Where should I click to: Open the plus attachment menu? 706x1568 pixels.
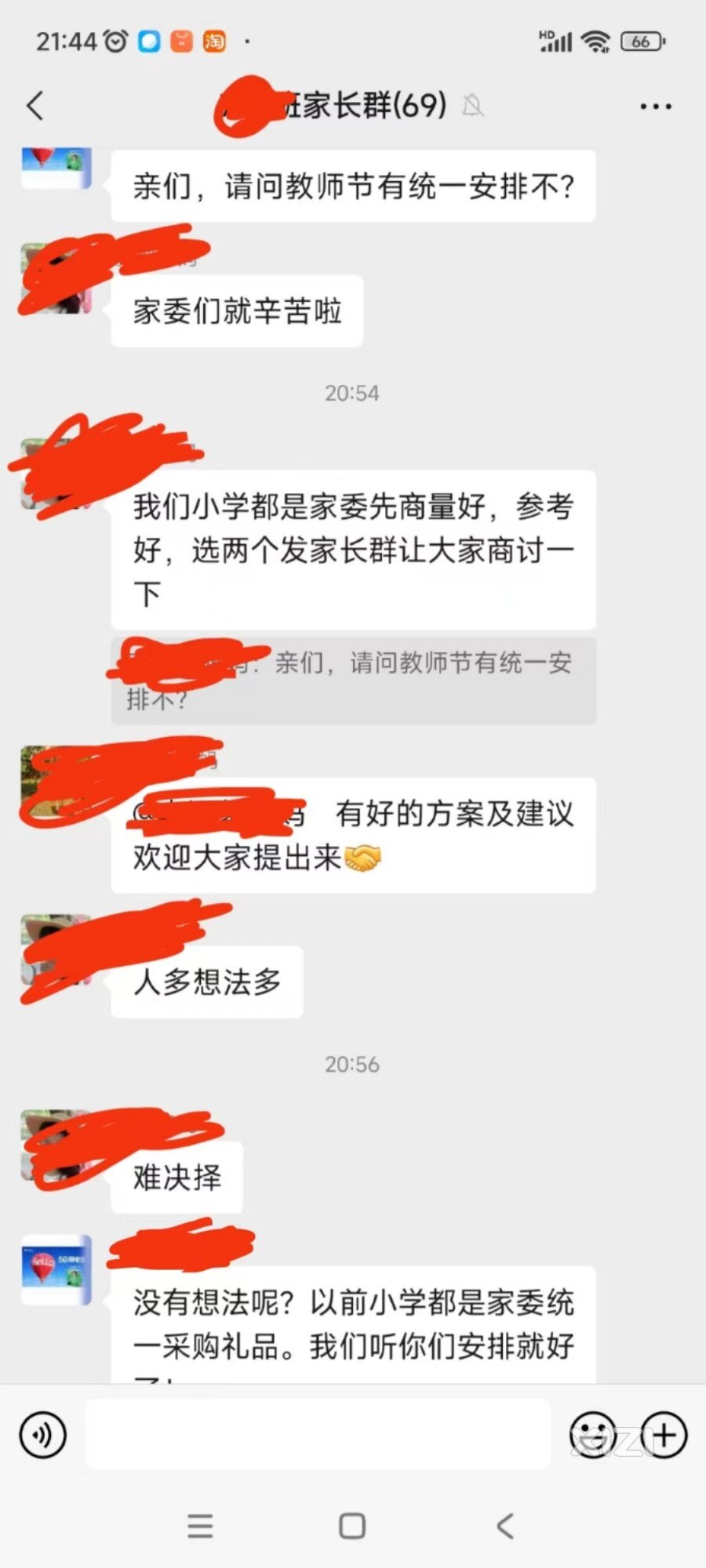664,1435
